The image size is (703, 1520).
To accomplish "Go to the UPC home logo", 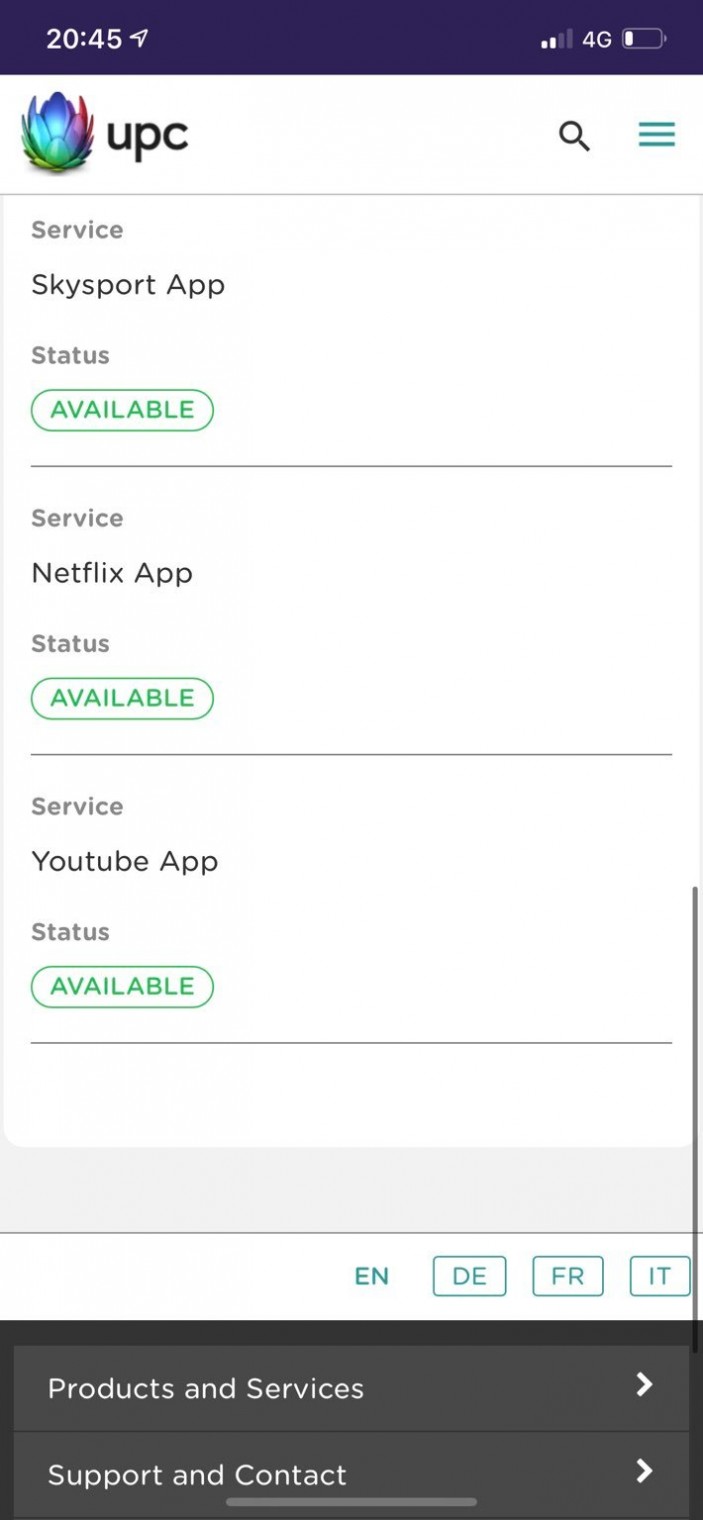I will tap(105, 134).
